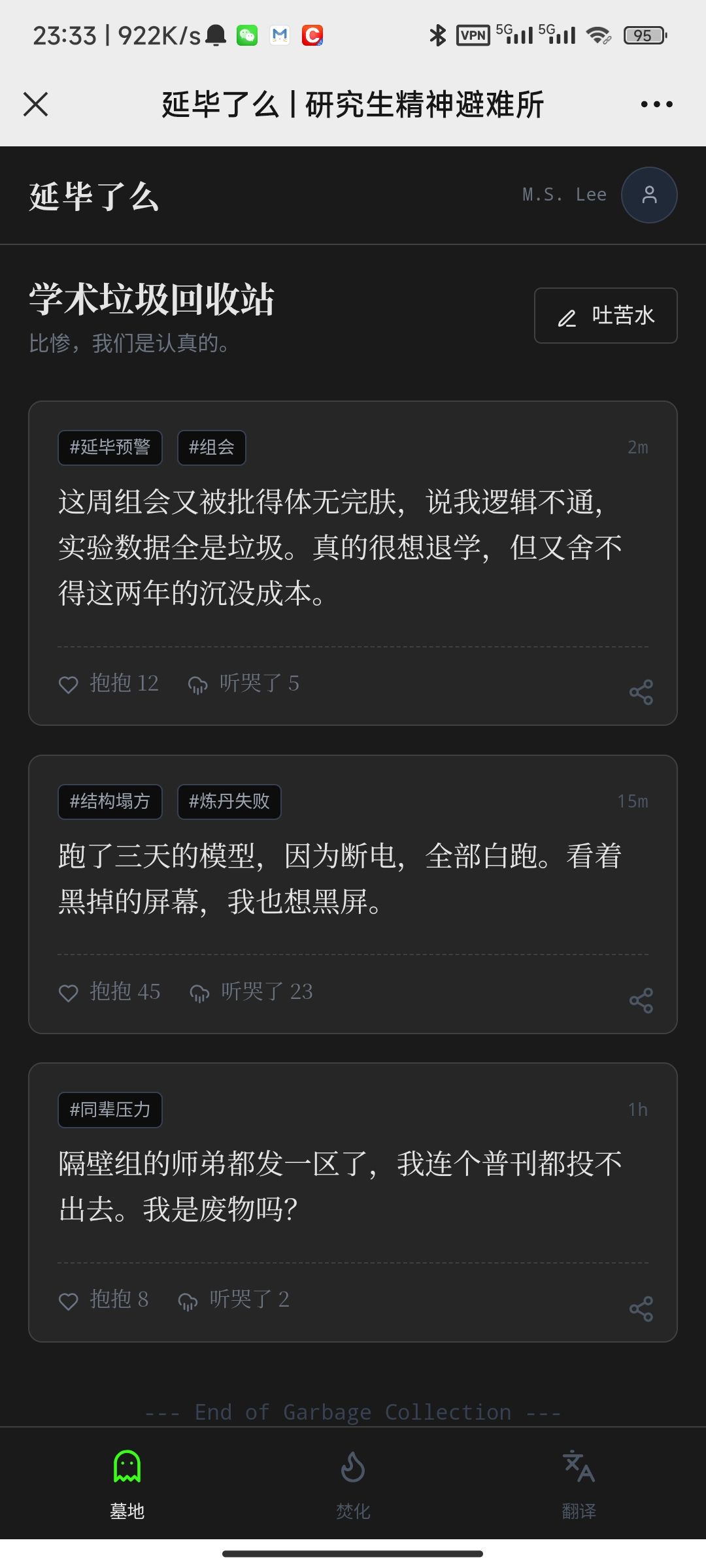This screenshot has height=1568, width=706.
Task: Share the 我是废物吗 post
Action: 641,1309
